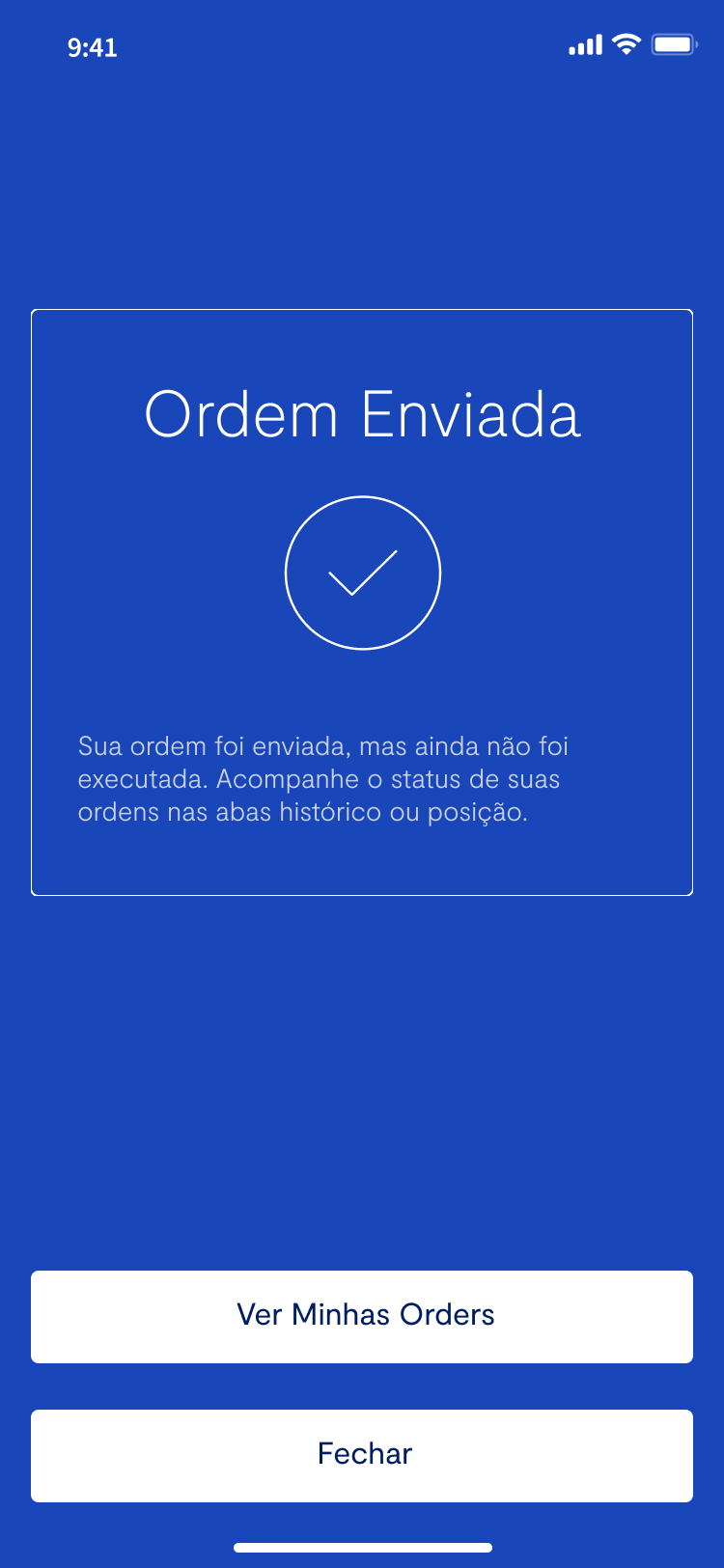Open Ver Minhas Orders

coord(362,1317)
